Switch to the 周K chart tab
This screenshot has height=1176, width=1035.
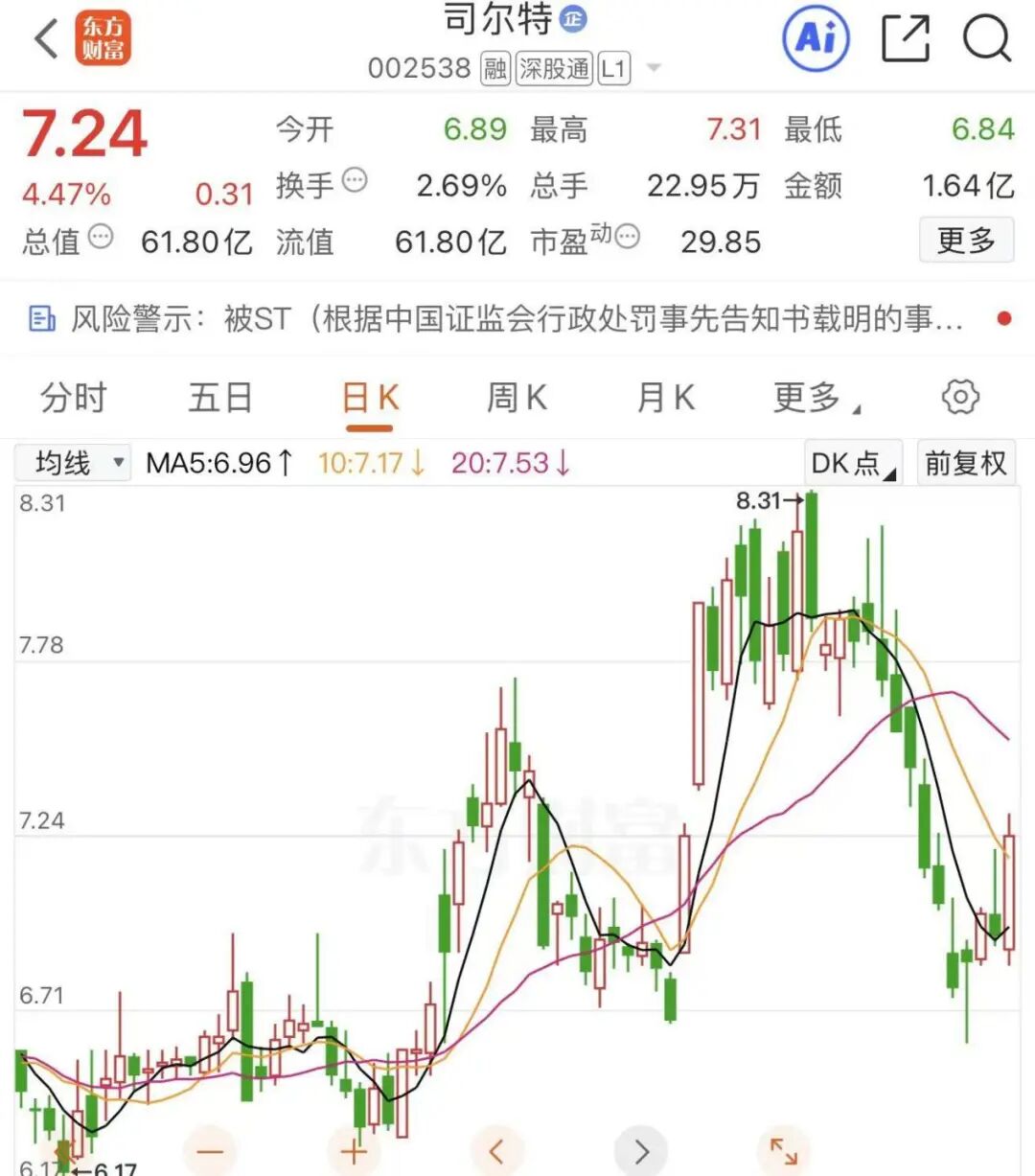(x=517, y=397)
